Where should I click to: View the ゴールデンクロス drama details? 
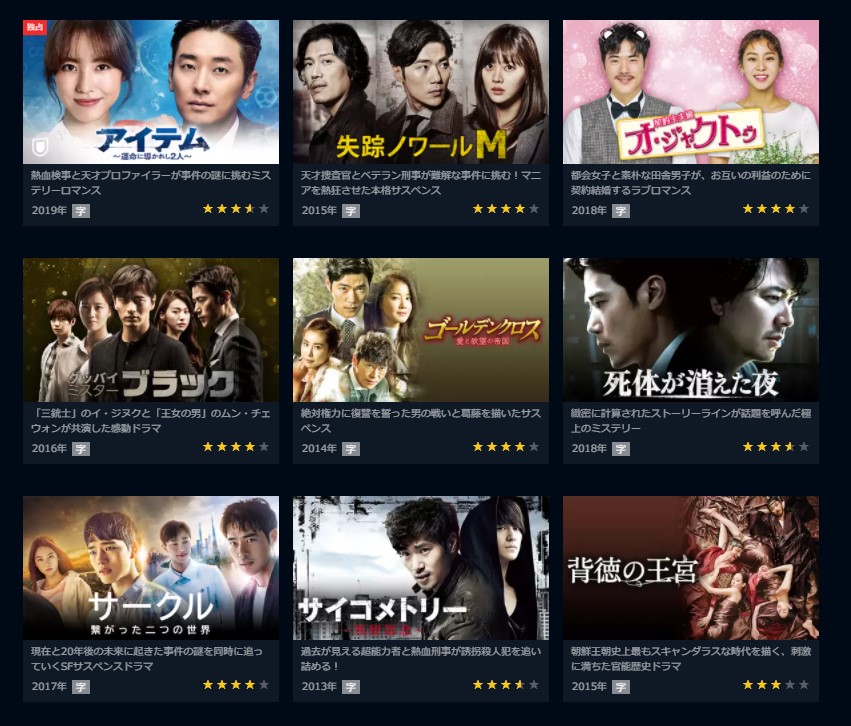point(420,330)
